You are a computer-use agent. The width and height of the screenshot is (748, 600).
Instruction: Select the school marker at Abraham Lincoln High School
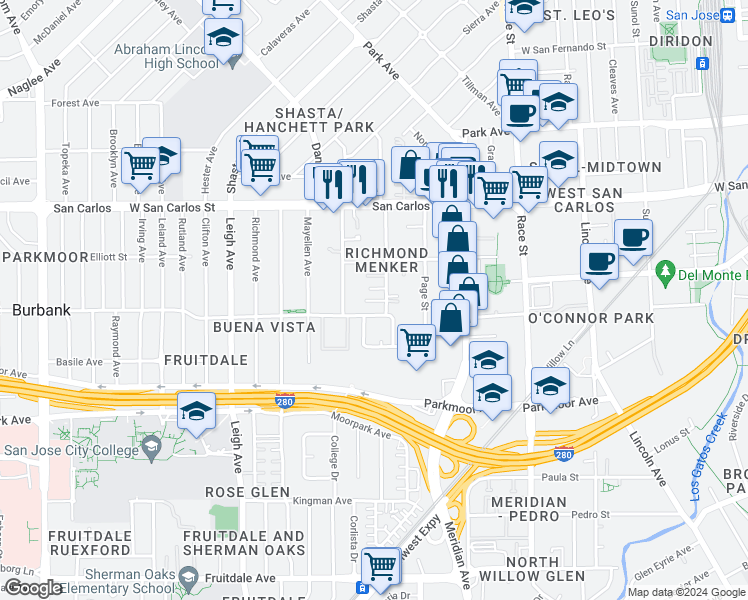tap(223, 38)
